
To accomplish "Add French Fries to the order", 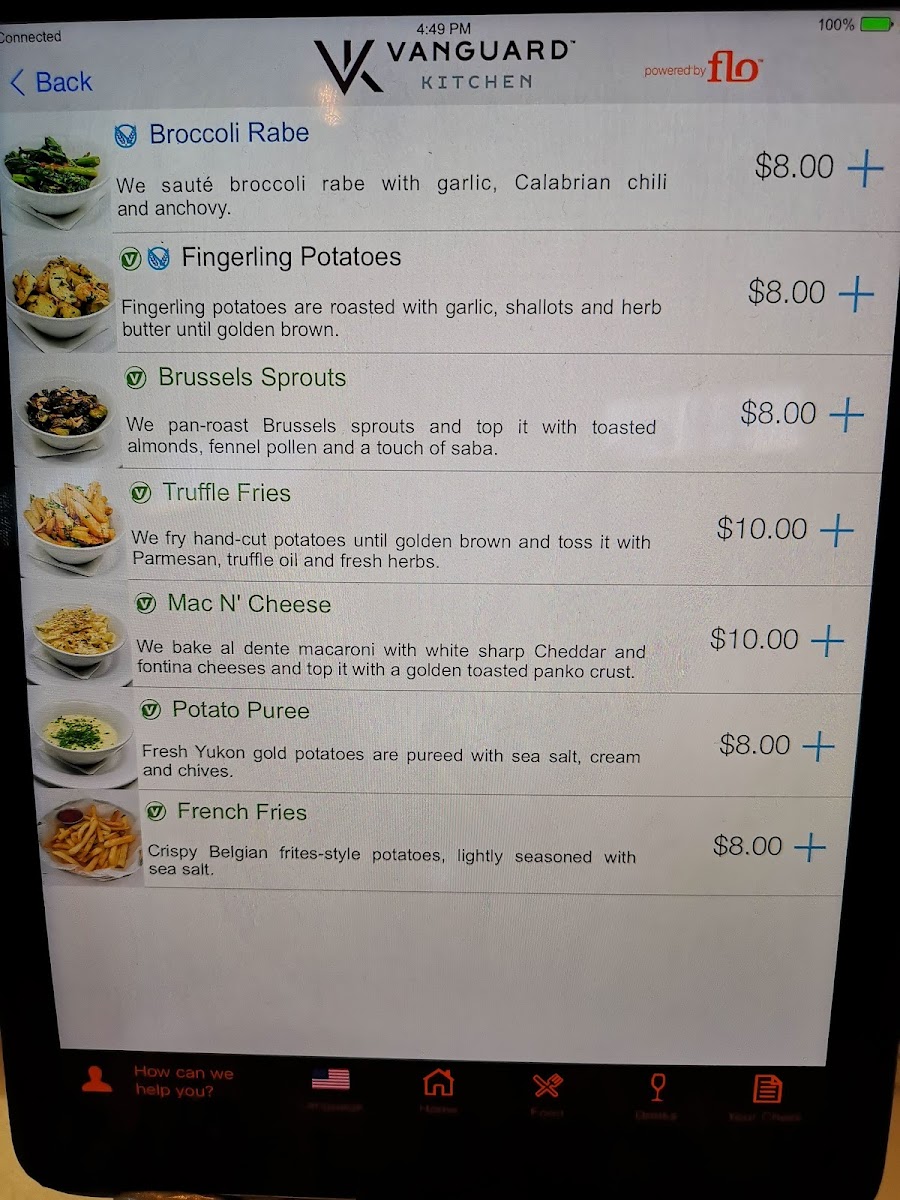I will coord(809,848).
